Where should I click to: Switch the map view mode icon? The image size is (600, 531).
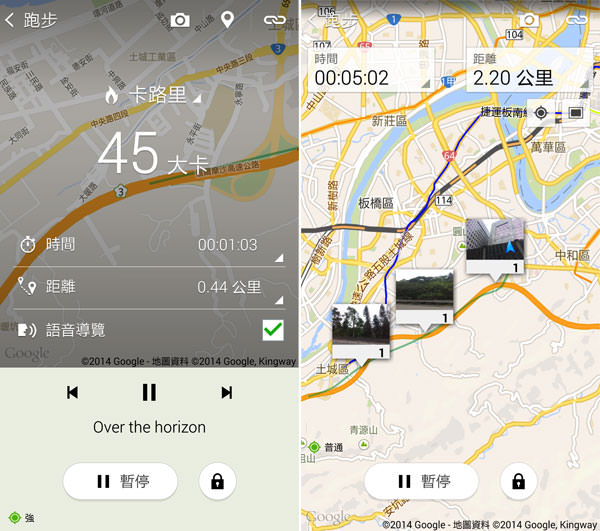point(576,112)
